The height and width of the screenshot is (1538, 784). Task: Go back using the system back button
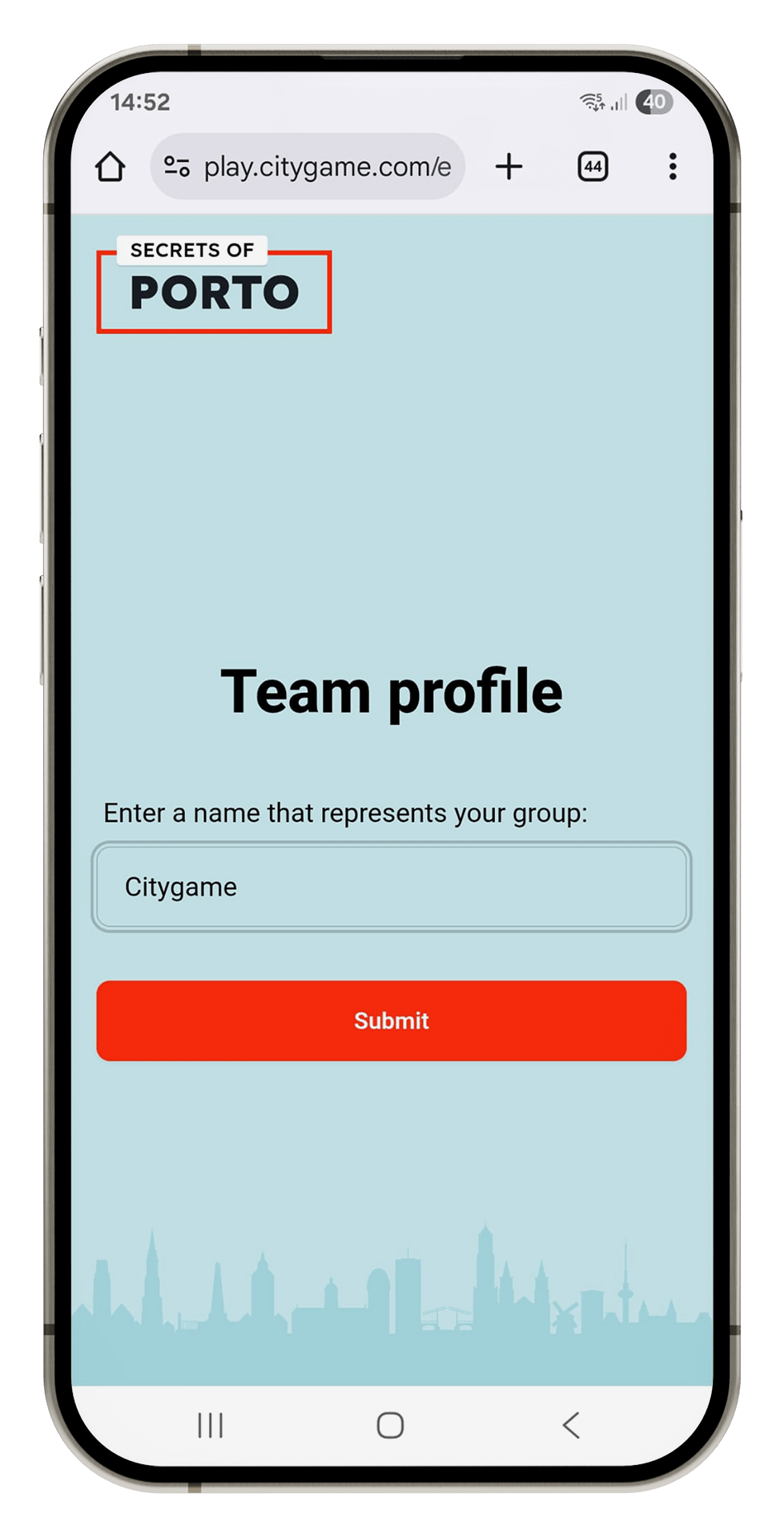point(571,1425)
